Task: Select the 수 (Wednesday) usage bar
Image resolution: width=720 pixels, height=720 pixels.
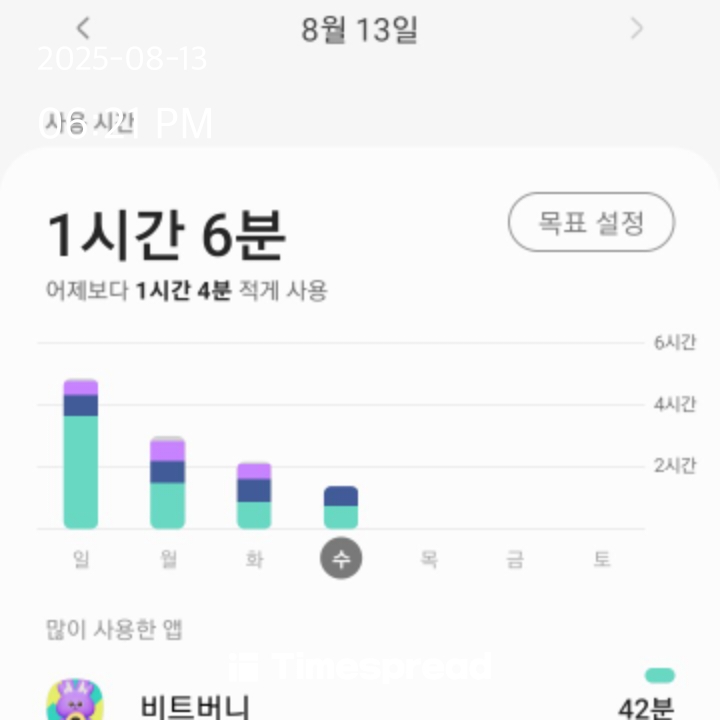Action: [341, 508]
